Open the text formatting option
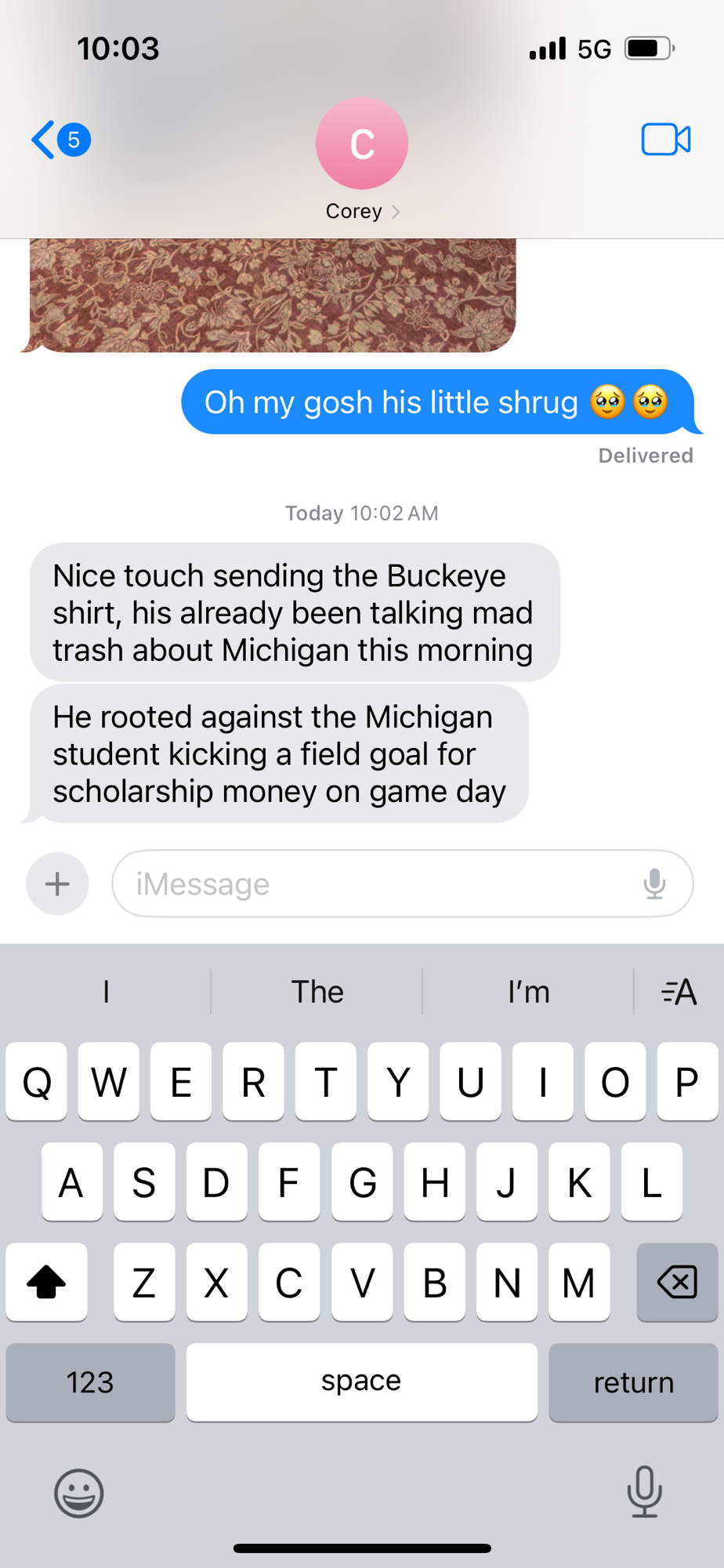 coord(679,992)
